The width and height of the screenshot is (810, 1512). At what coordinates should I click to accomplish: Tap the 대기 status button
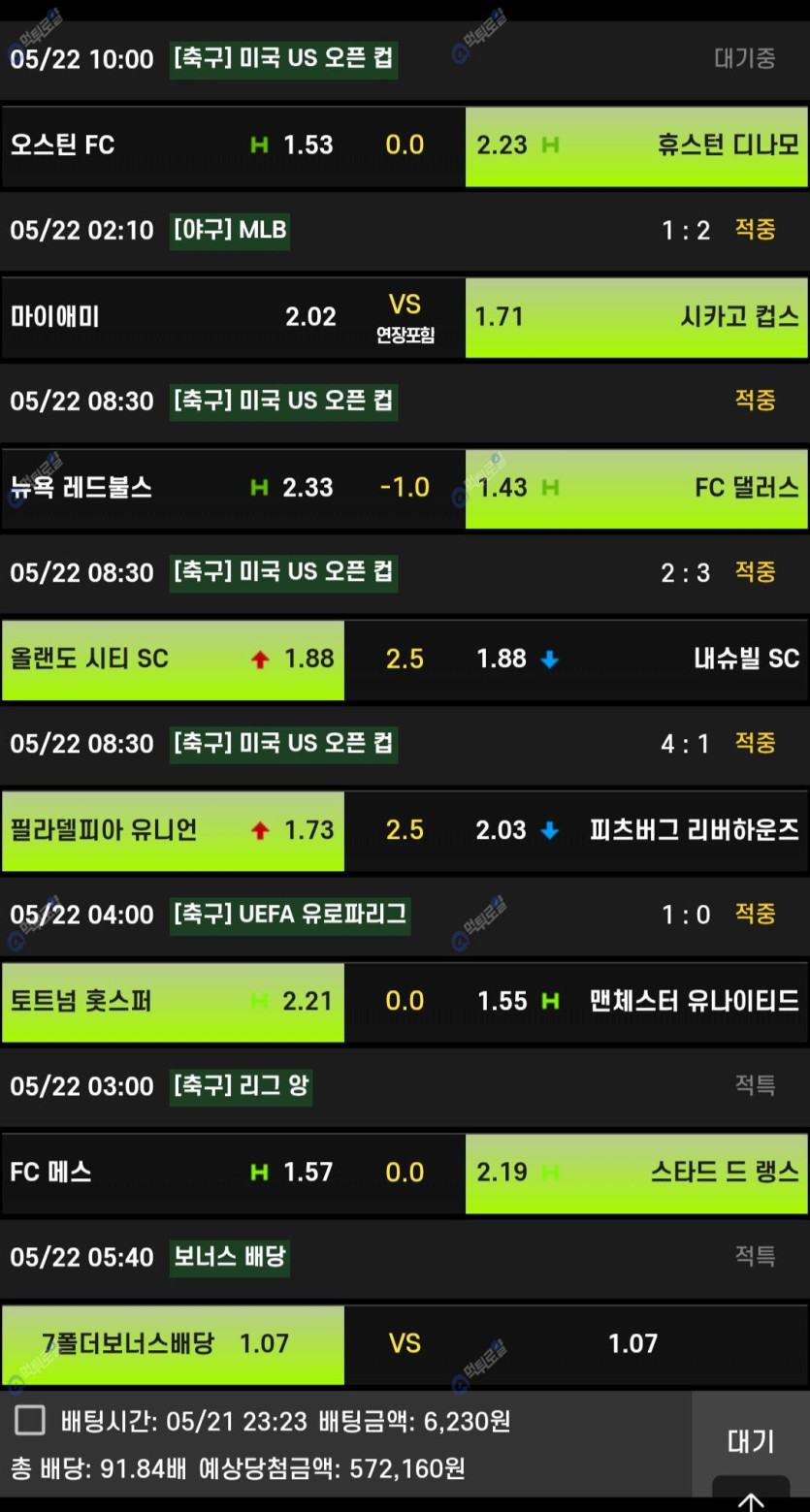pyautogui.click(x=751, y=1440)
